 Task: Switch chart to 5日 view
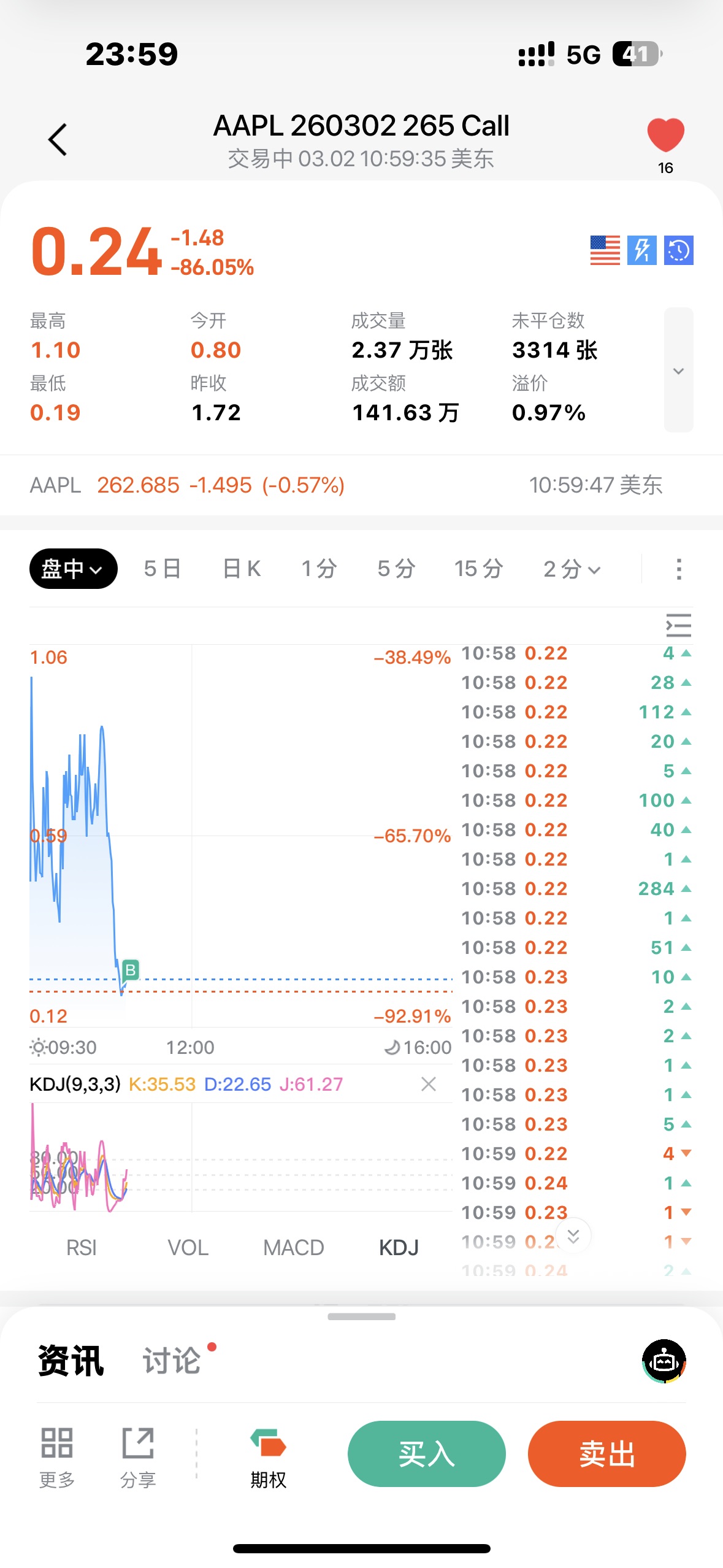[x=162, y=569]
